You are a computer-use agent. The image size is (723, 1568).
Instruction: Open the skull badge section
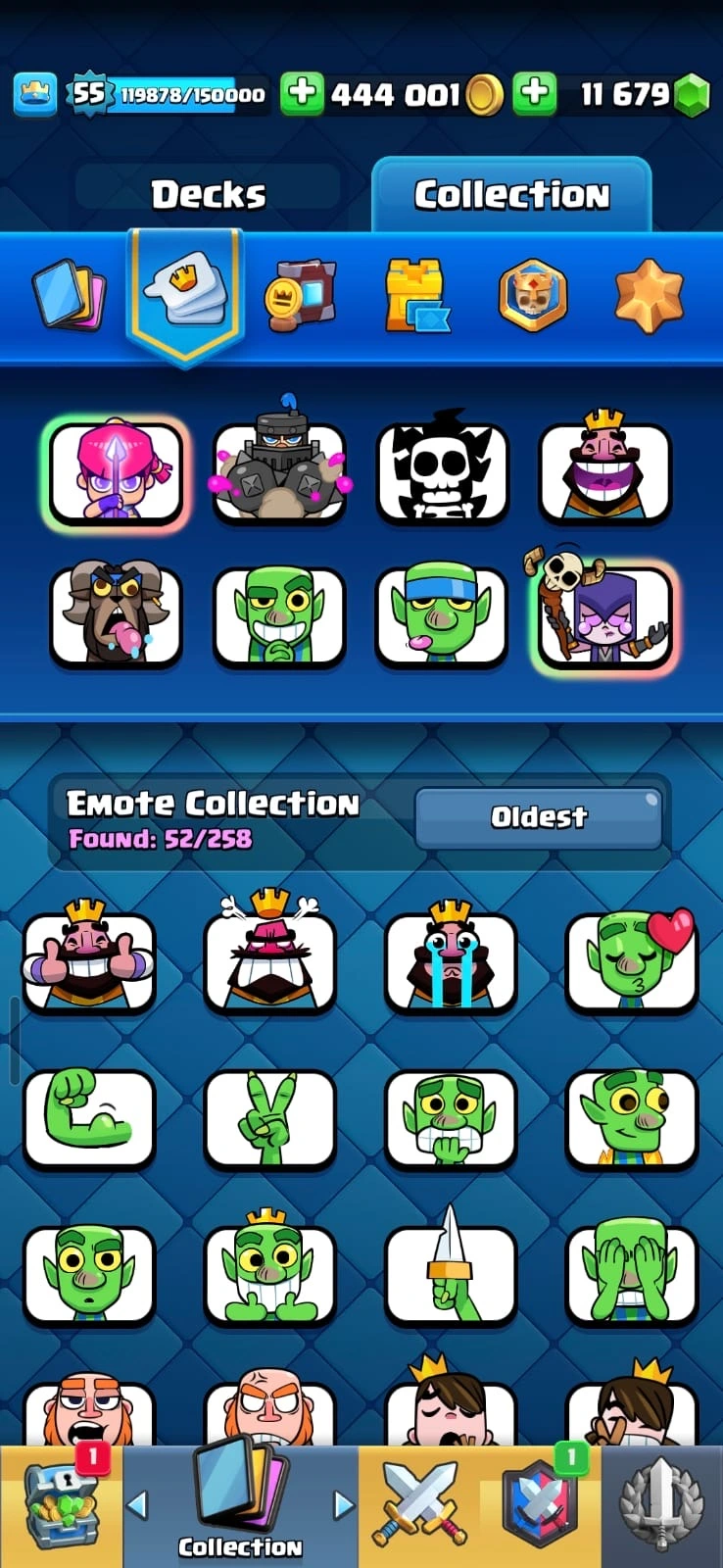coord(533,293)
